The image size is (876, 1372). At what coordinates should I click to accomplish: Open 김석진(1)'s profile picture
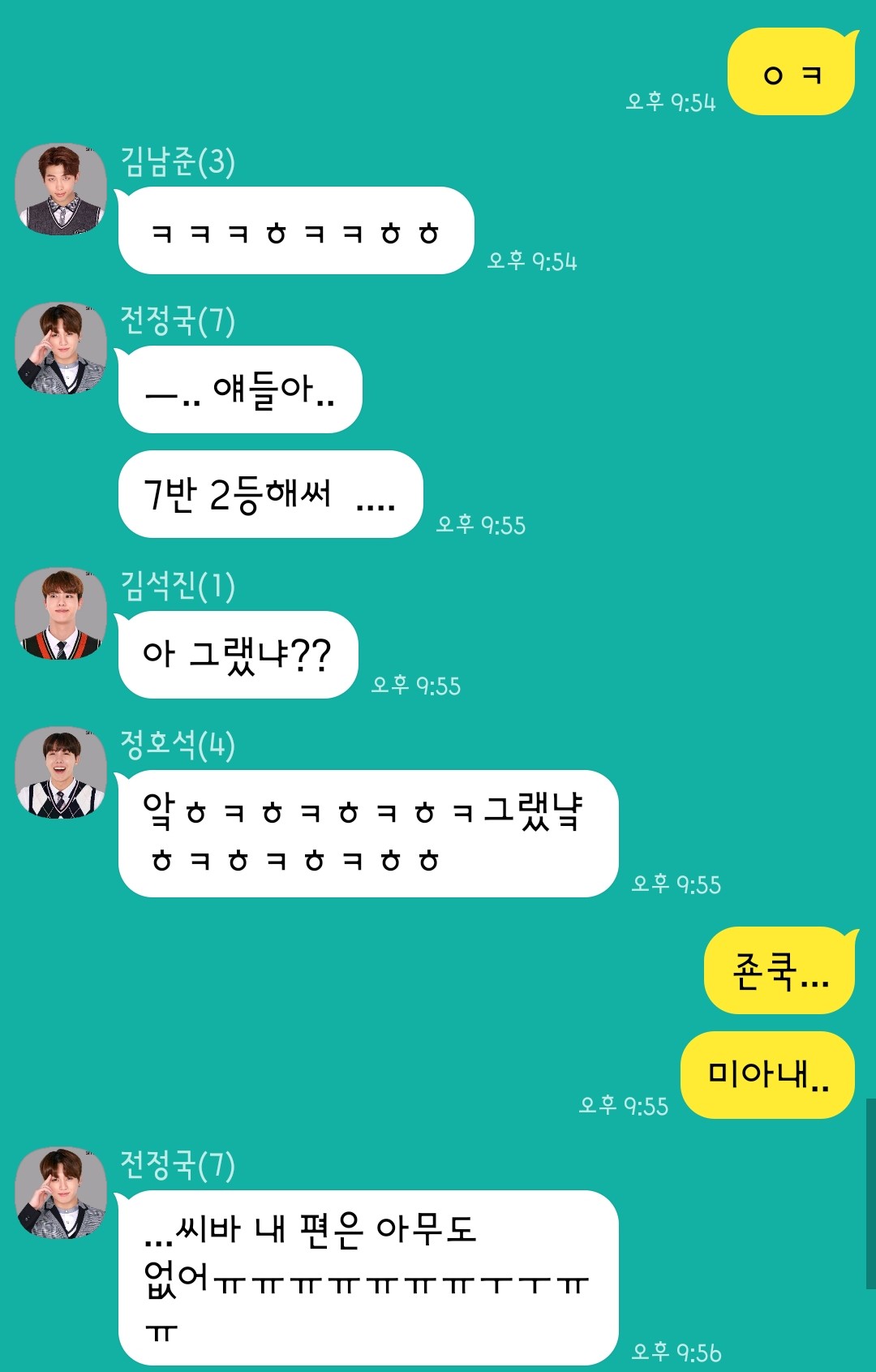[62, 614]
